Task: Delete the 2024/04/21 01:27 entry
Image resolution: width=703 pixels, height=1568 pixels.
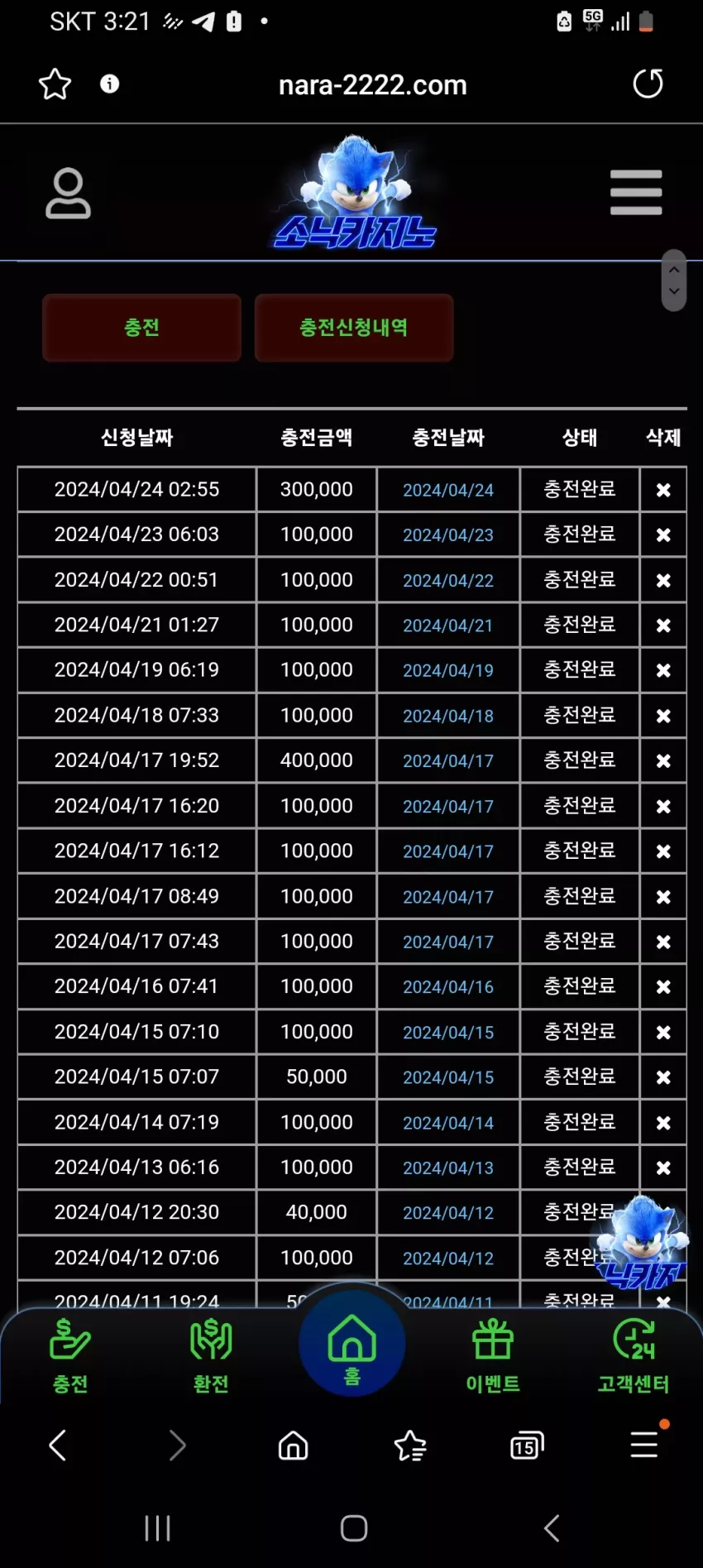Action: tap(663, 626)
